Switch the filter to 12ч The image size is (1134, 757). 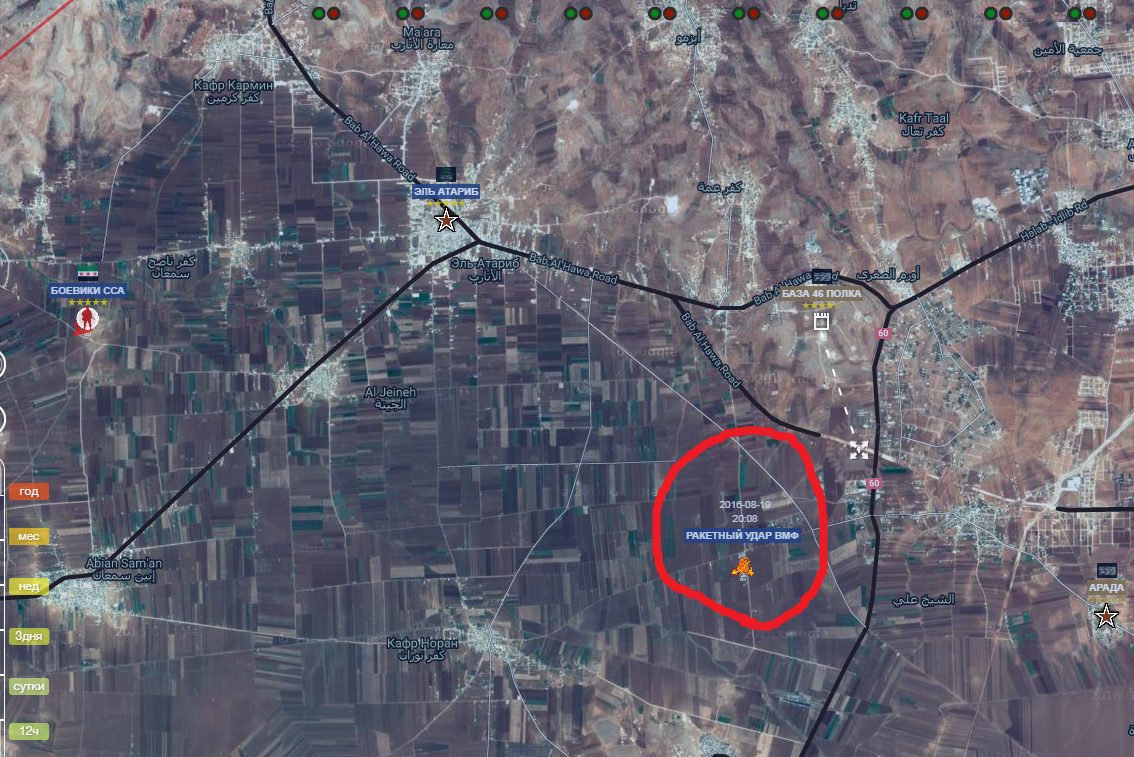(29, 732)
